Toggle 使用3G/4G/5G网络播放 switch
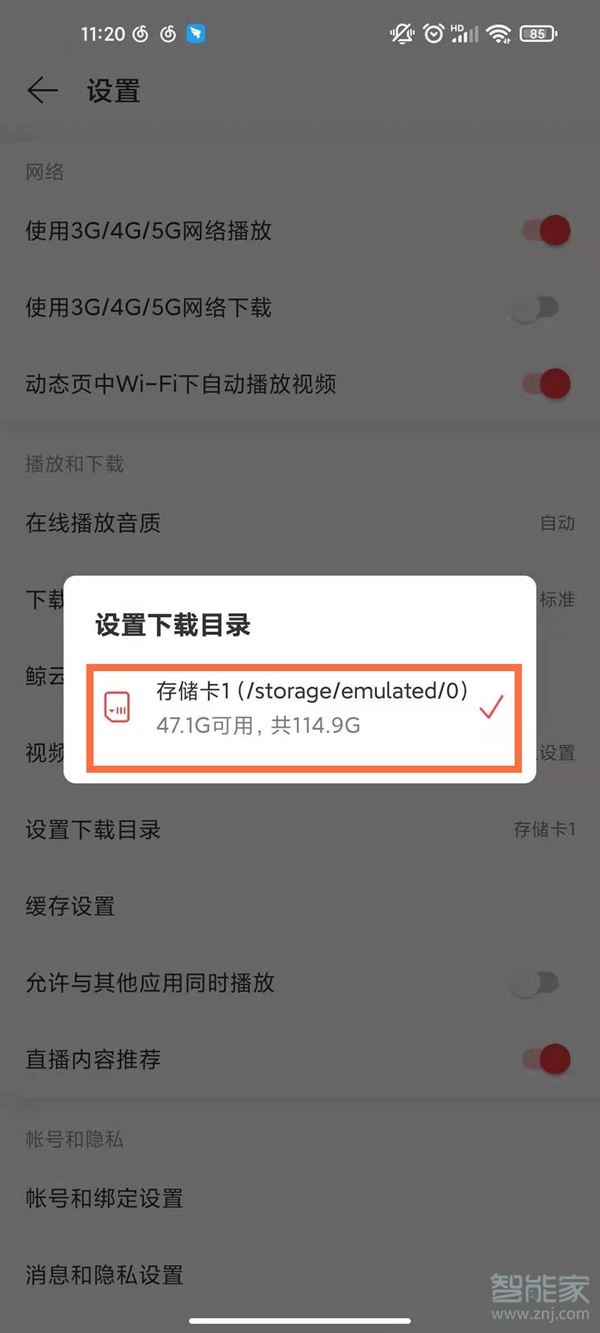 click(x=546, y=231)
